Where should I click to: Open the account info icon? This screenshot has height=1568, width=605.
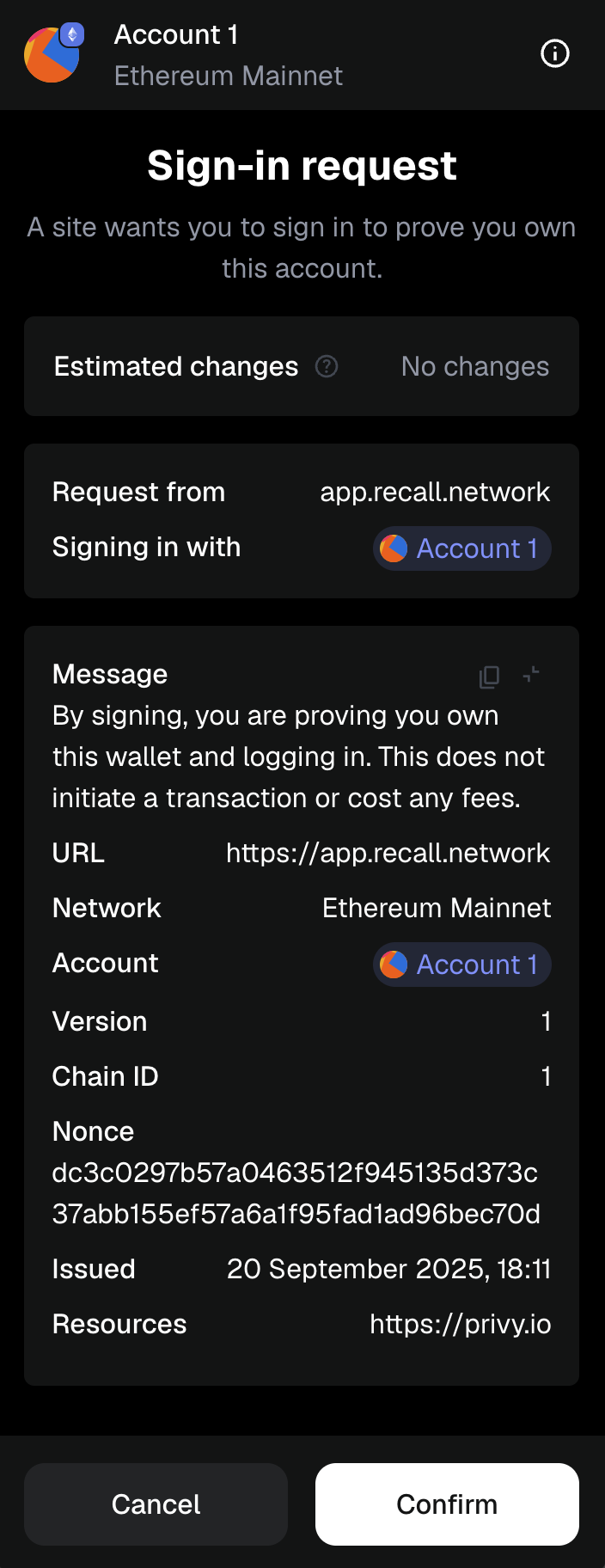[x=554, y=54]
